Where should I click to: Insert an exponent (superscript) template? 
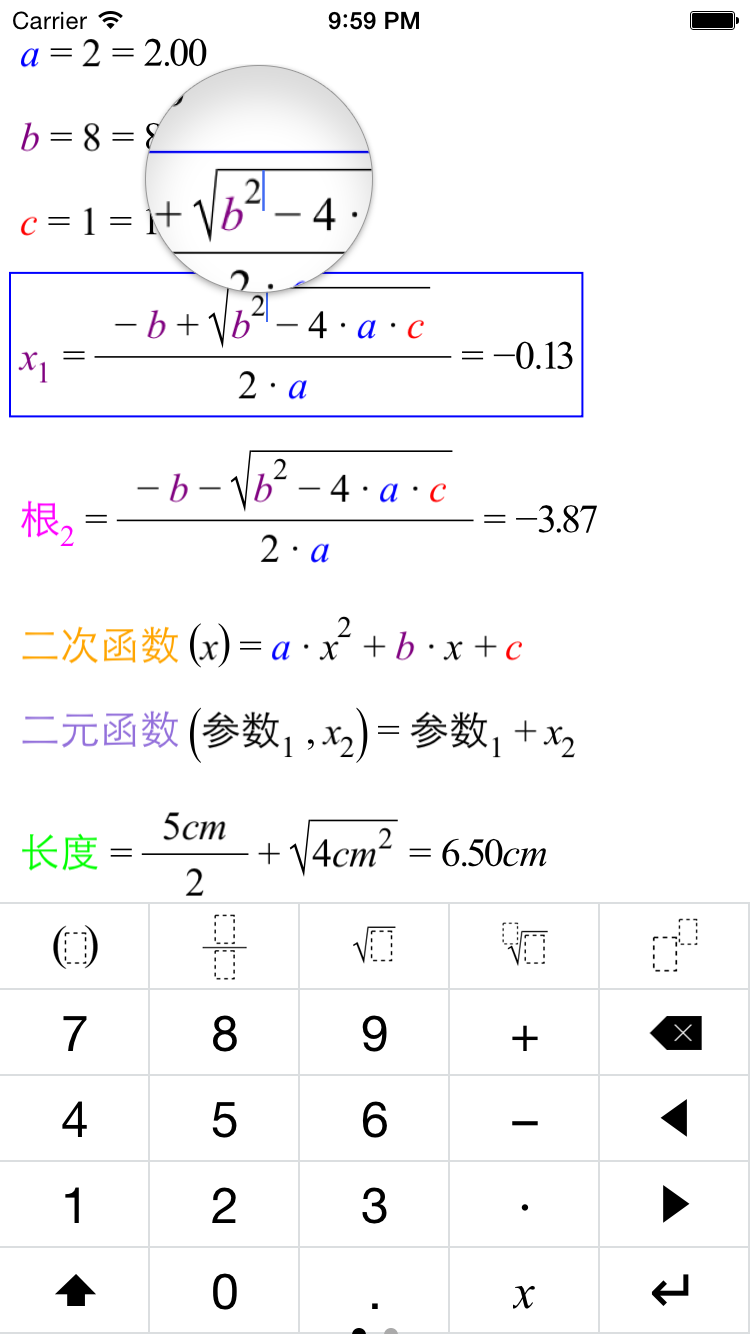(x=673, y=945)
